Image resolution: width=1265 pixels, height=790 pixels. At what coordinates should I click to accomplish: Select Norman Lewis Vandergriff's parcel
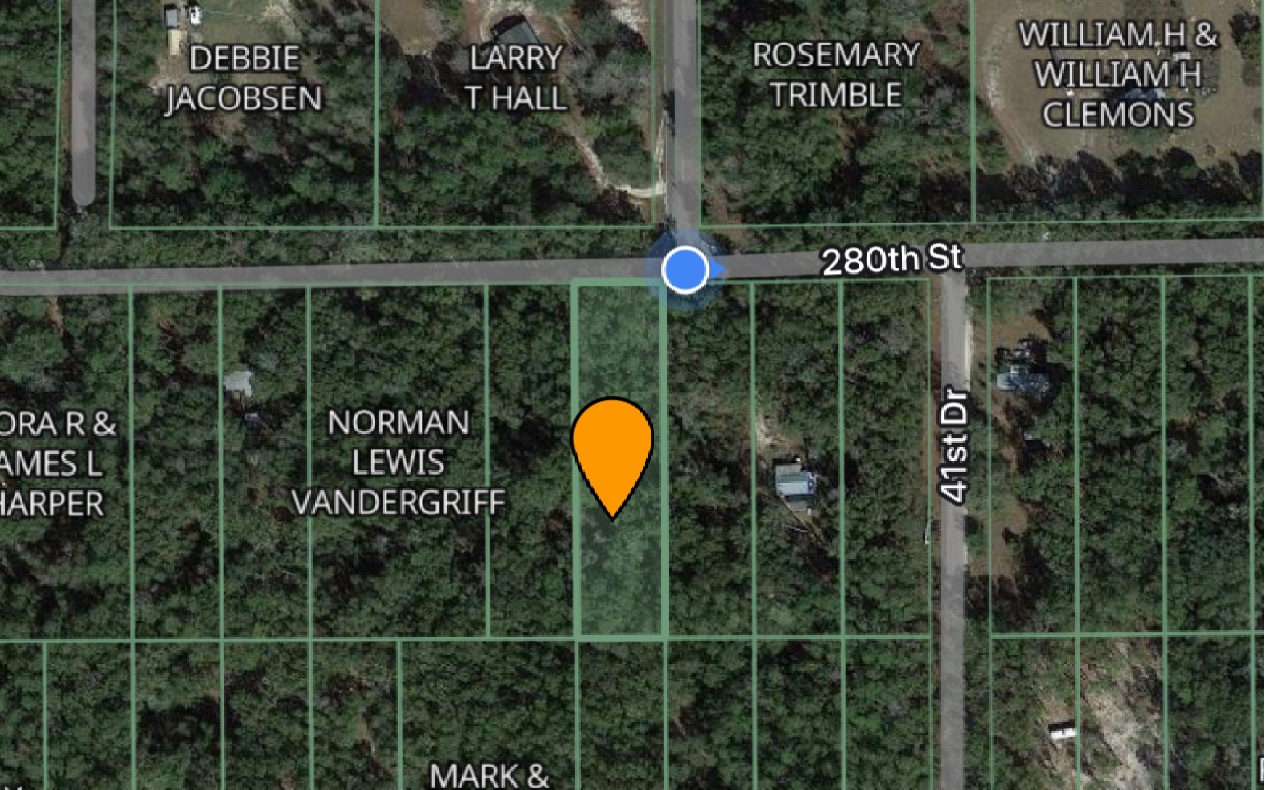point(398,461)
